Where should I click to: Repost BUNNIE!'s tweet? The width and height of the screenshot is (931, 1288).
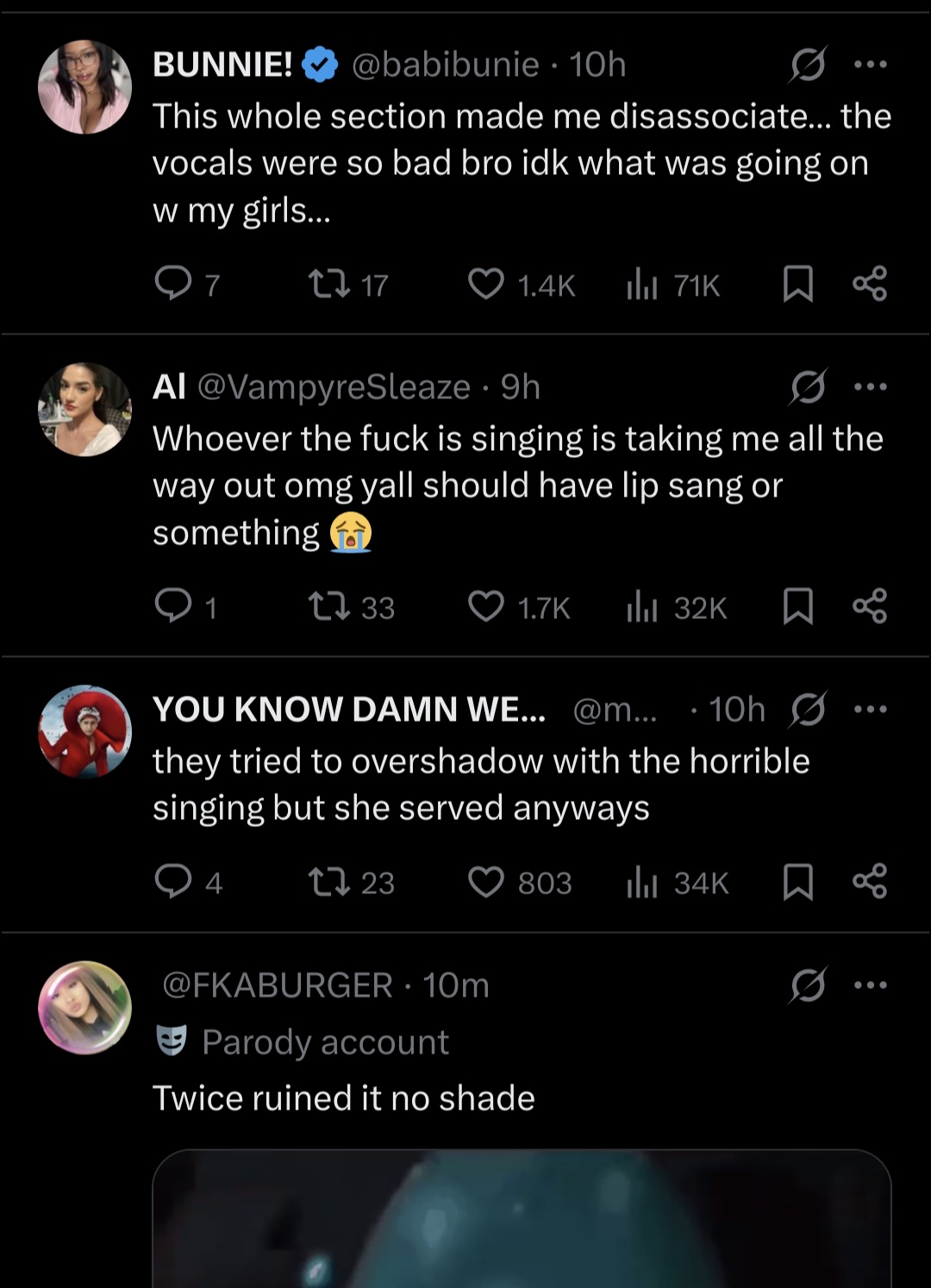[329, 284]
